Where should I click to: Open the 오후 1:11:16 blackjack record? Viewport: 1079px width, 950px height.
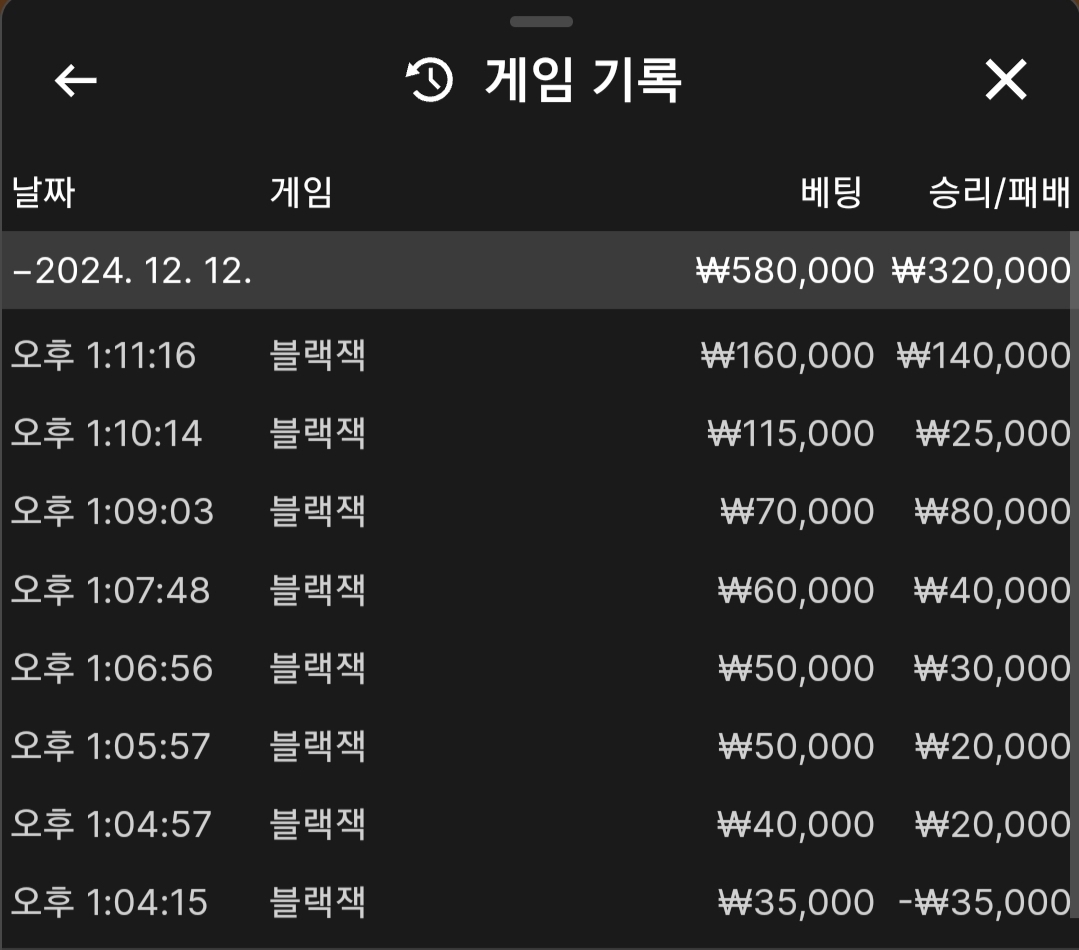coord(540,355)
